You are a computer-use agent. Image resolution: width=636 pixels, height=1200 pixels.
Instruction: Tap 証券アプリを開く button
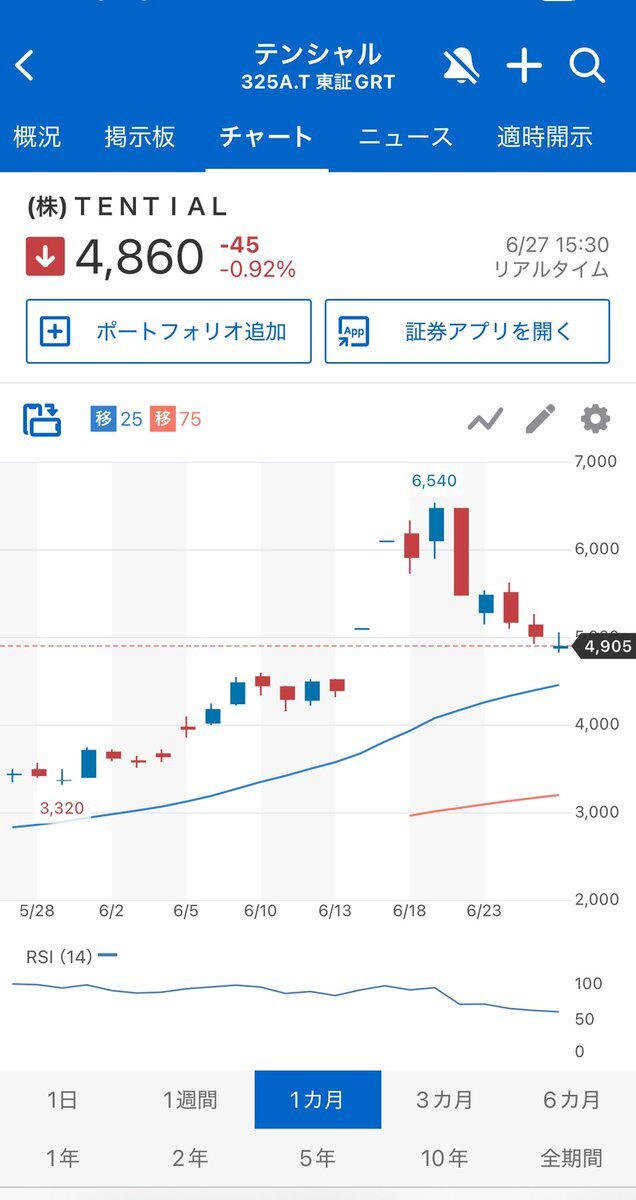click(x=467, y=331)
